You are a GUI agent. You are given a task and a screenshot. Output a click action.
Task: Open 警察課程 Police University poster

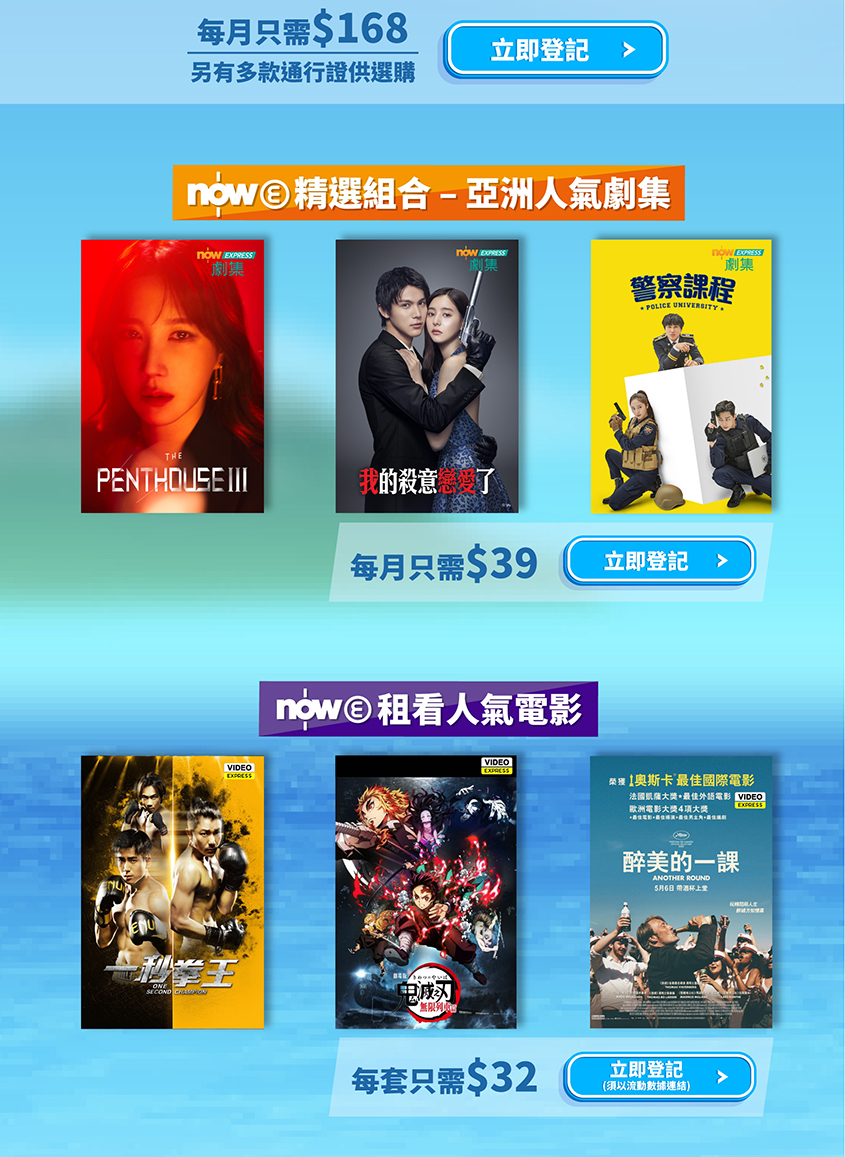click(x=681, y=376)
